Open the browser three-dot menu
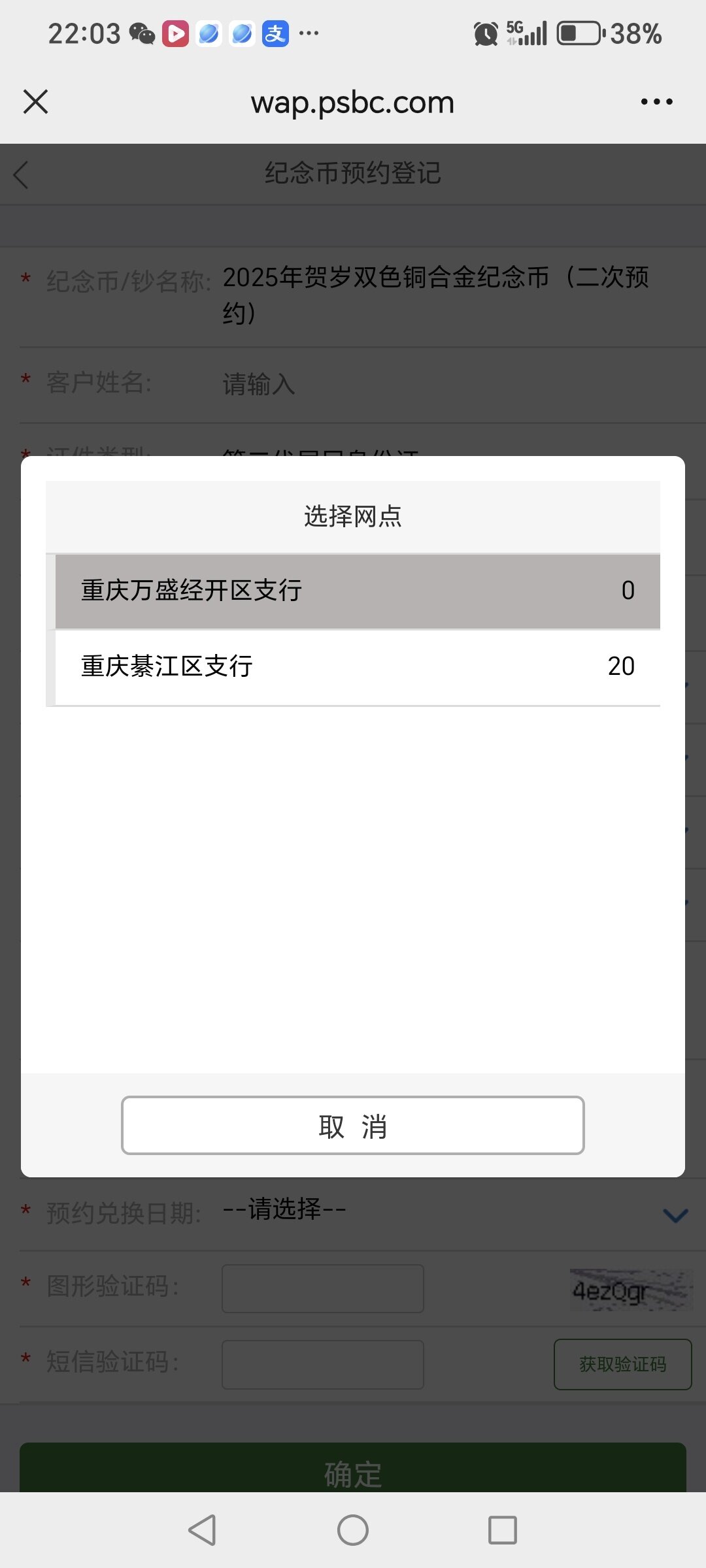Screen dimensions: 706x1568 (x=656, y=102)
